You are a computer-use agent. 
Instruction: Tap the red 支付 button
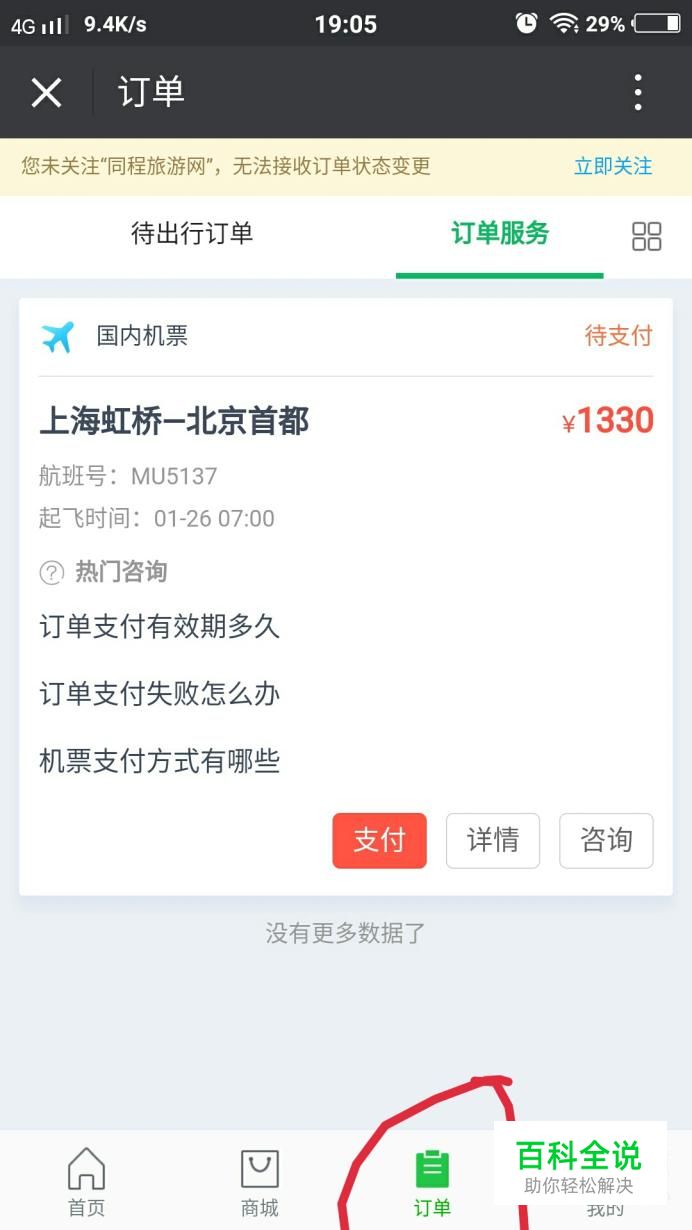(379, 840)
